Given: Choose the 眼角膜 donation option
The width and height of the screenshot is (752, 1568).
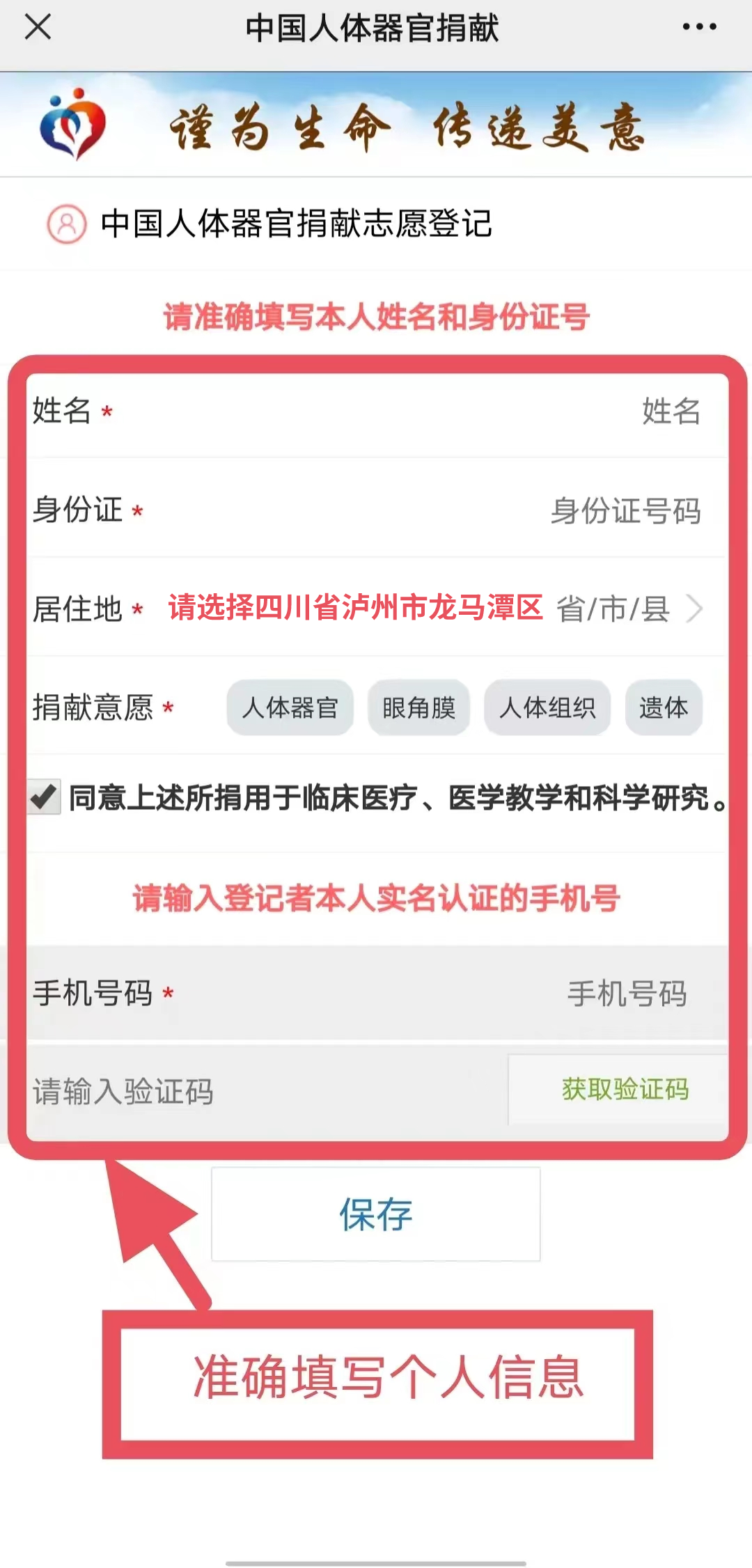Looking at the screenshot, I should 418,708.
